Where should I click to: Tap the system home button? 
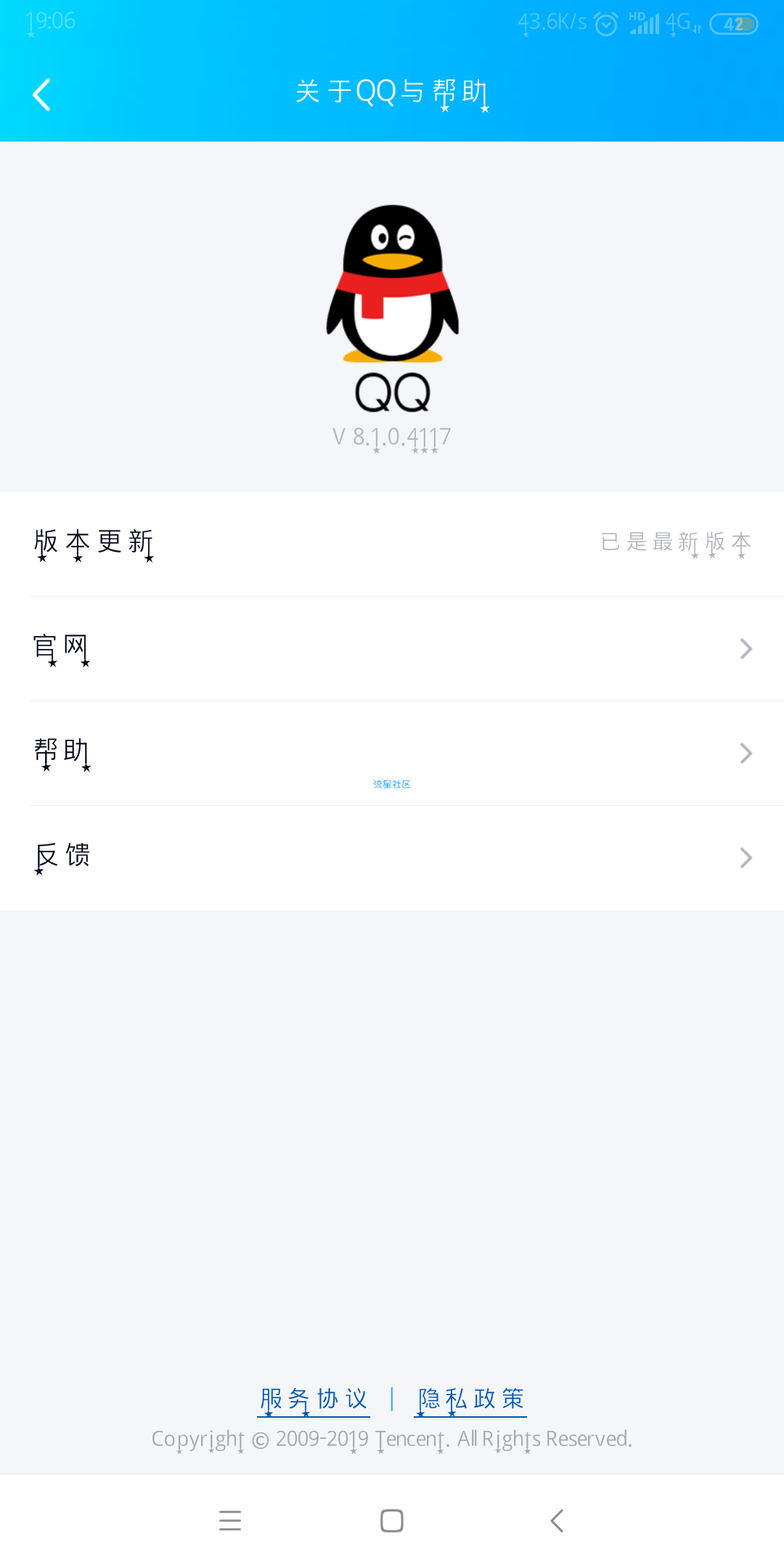[392, 1520]
